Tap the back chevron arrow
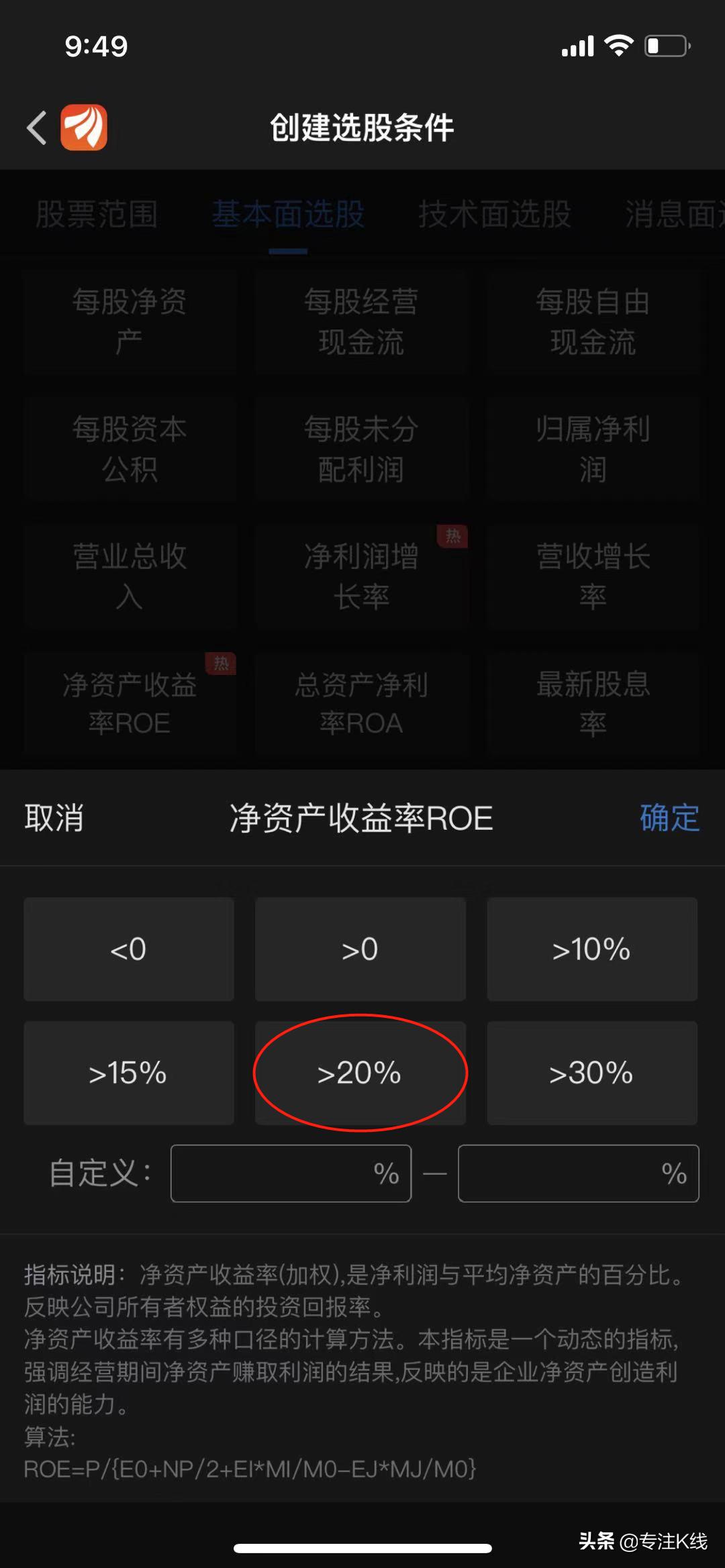The image size is (725, 1568). pos(35,127)
